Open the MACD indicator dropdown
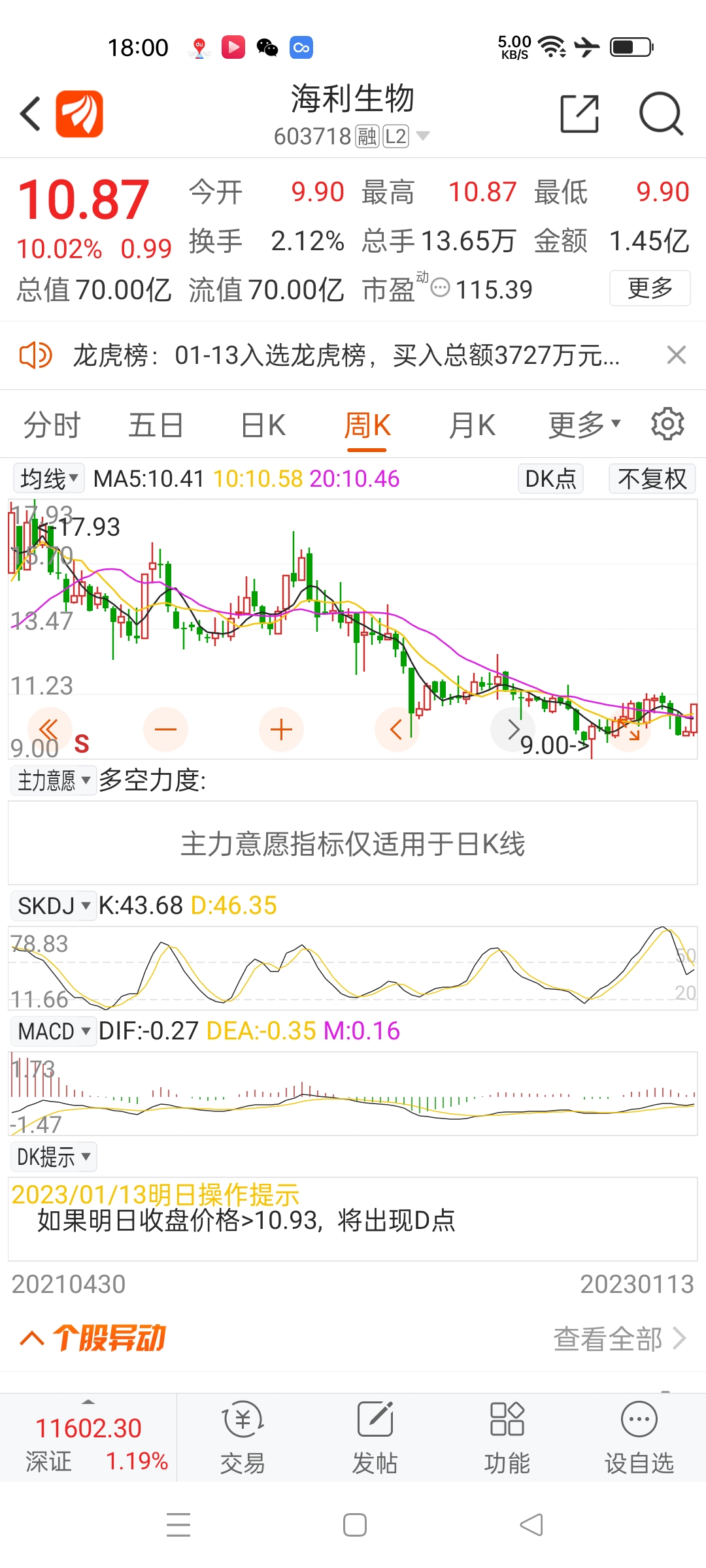Image resolution: width=706 pixels, height=1568 pixels. [53, 1032]
